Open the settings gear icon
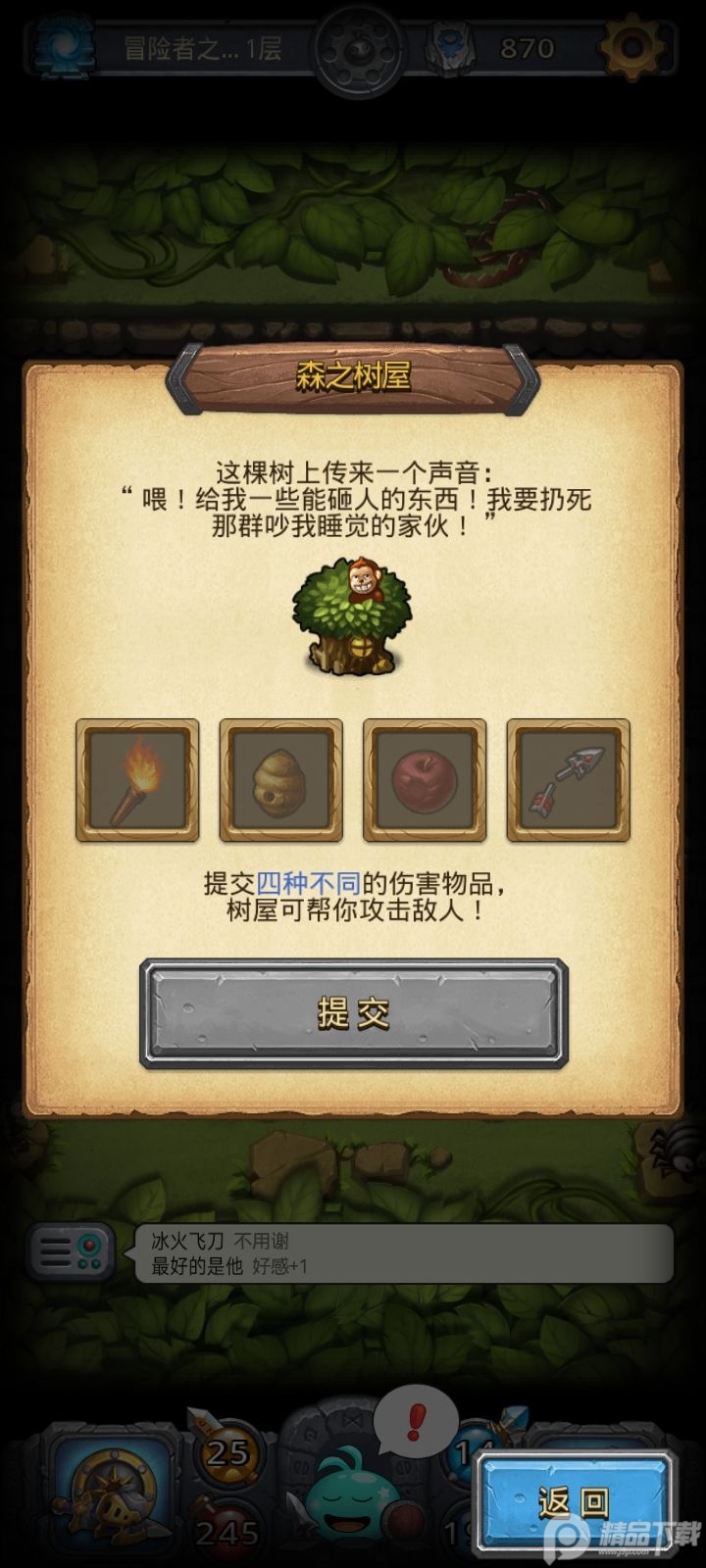 632,46
